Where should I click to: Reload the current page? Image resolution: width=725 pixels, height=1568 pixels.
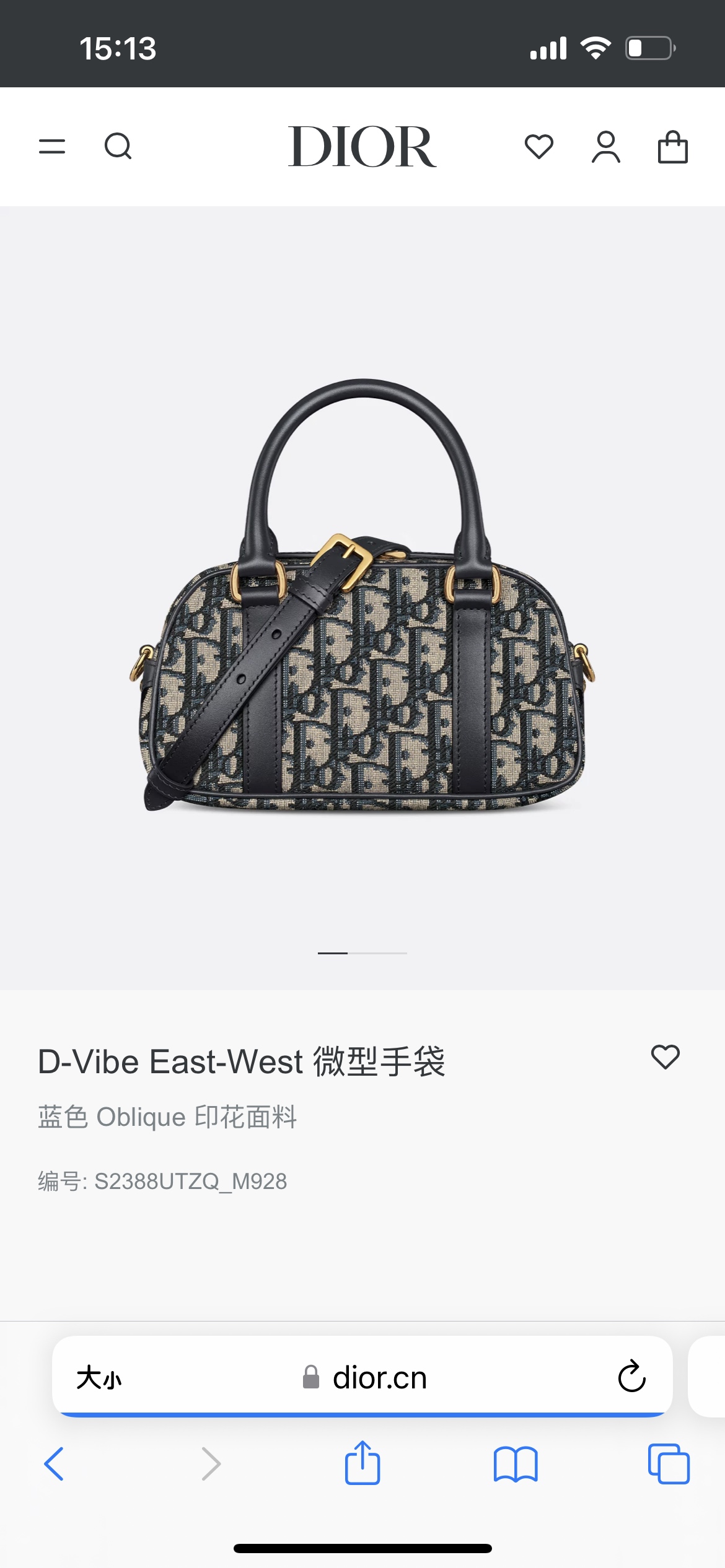click(631, 1377)
